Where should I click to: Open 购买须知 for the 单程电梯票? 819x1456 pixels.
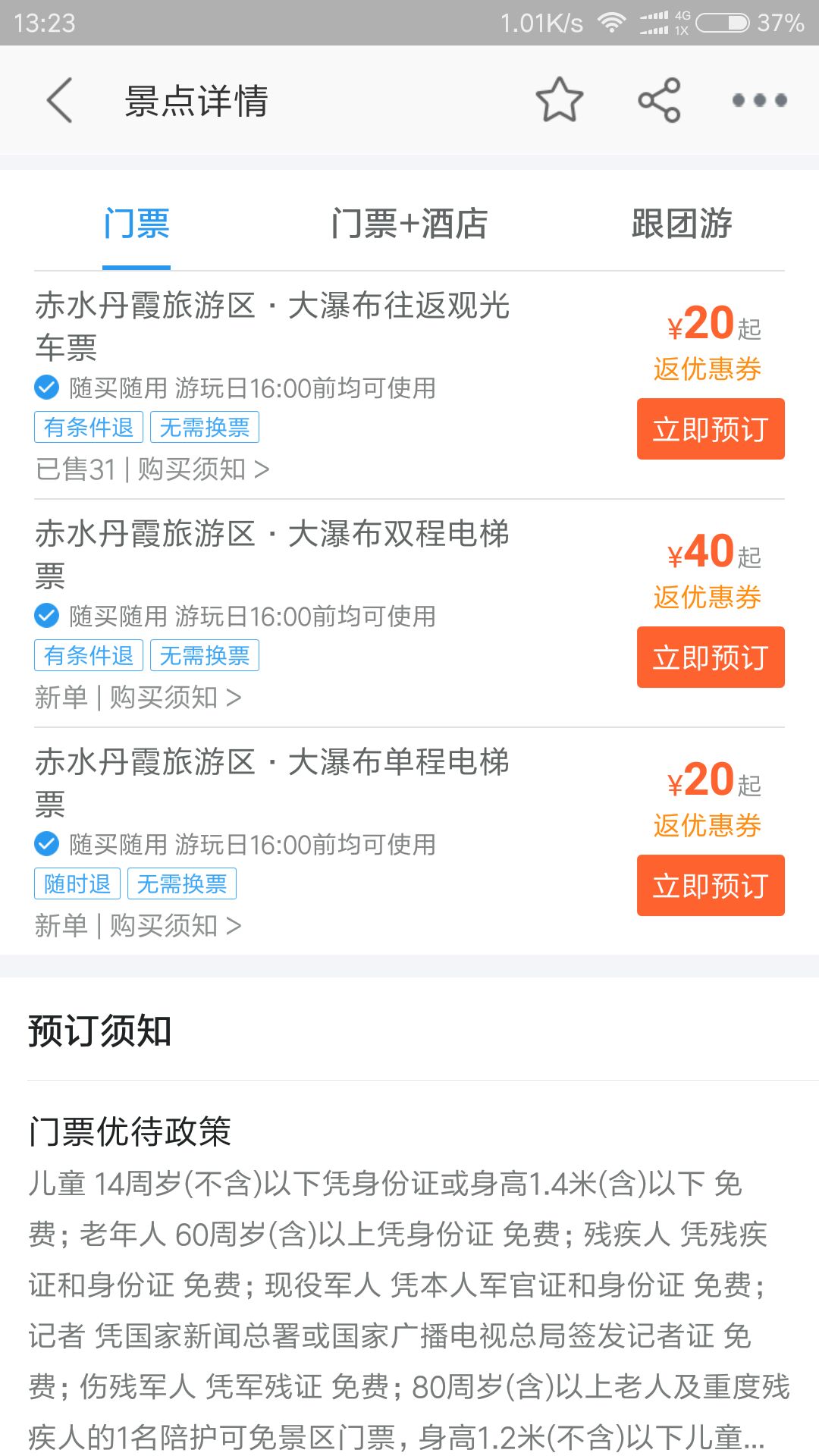pyautogui.click(x=175, y=926)
